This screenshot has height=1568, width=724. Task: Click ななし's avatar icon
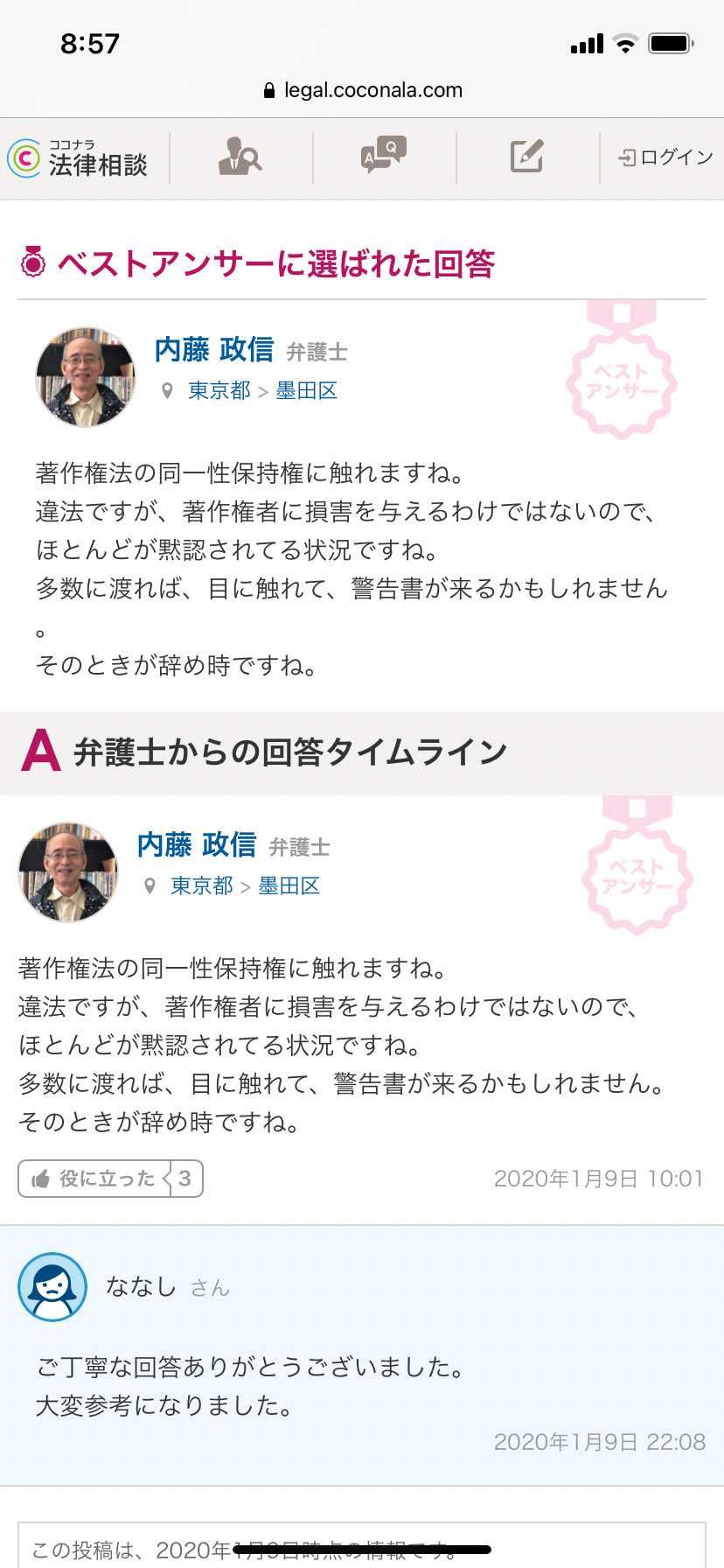50,1287
